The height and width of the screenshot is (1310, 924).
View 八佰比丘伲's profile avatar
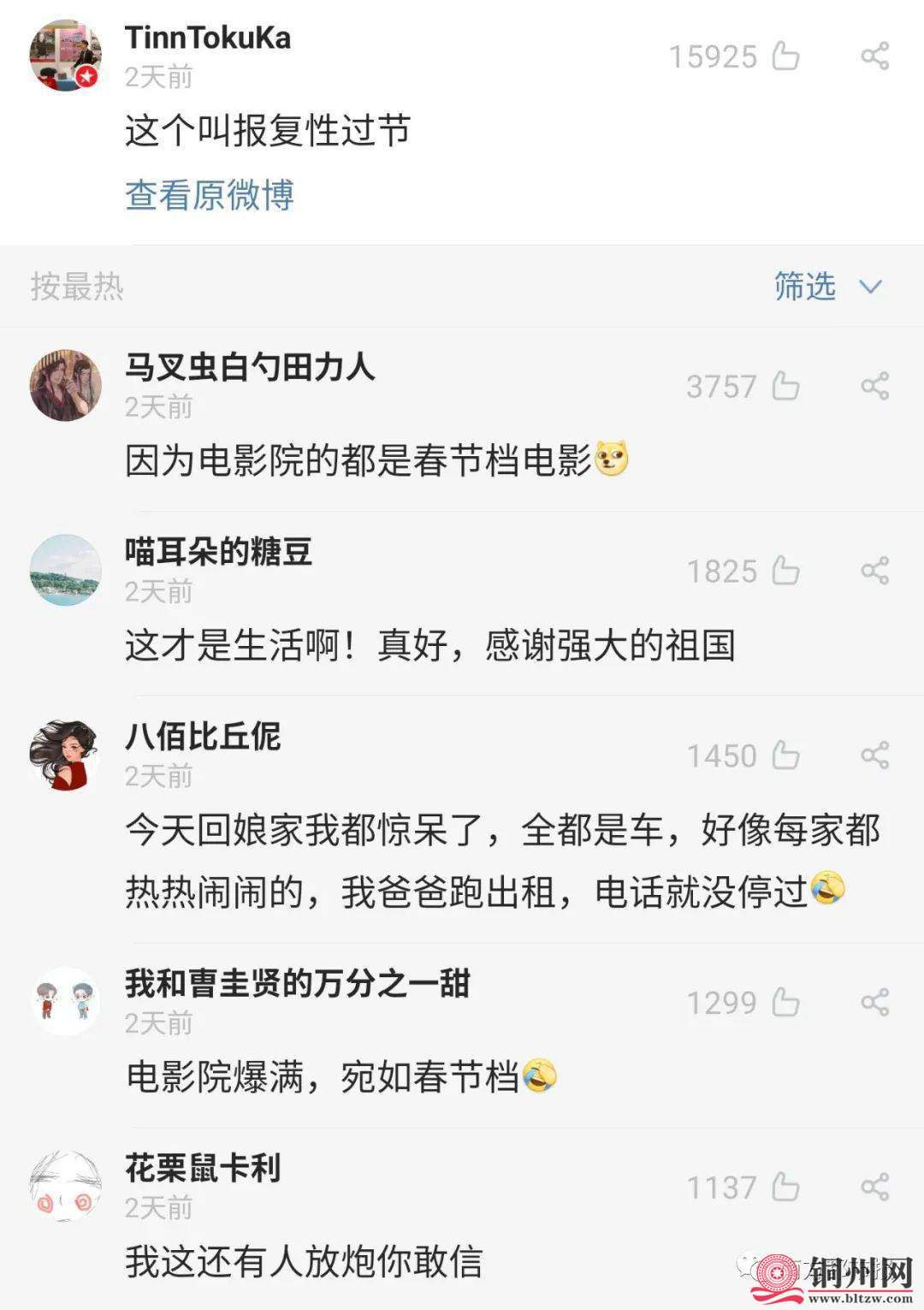[x=66, y=755]
